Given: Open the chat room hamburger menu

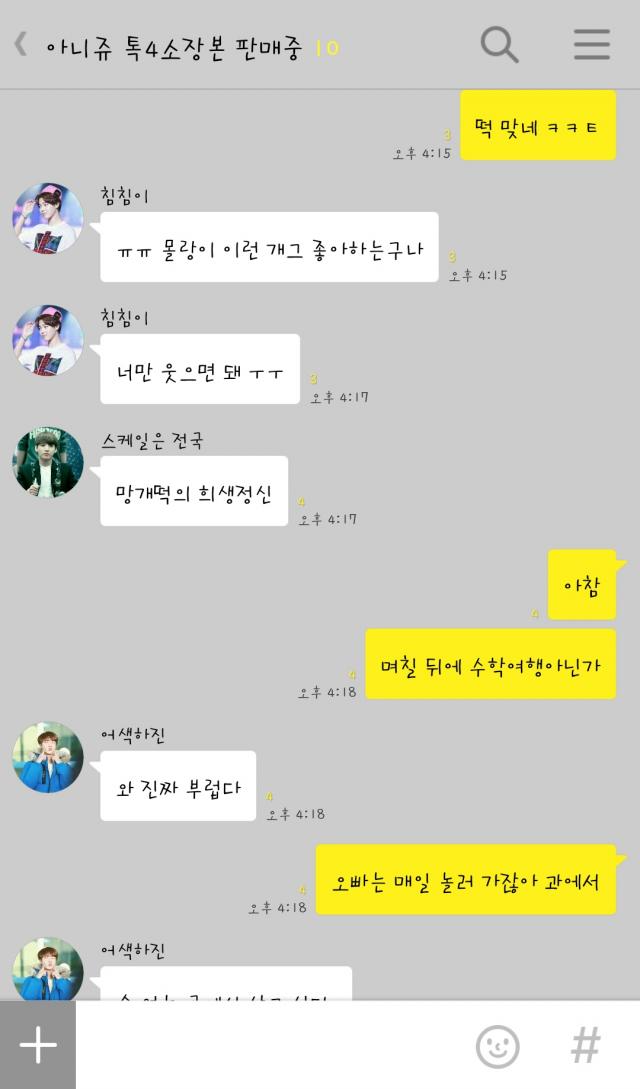Looking at the screenshot, I should pyautogui.click(x=591, y=45).
